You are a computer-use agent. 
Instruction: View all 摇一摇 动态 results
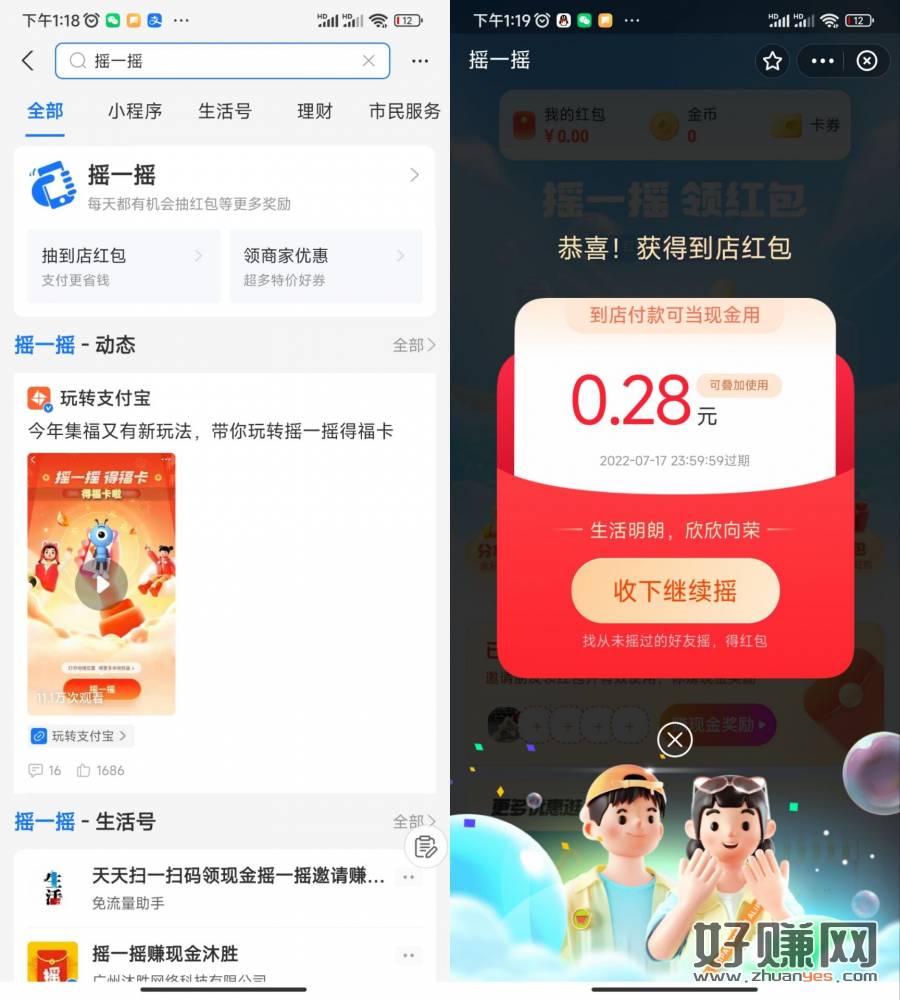[413, 345]
